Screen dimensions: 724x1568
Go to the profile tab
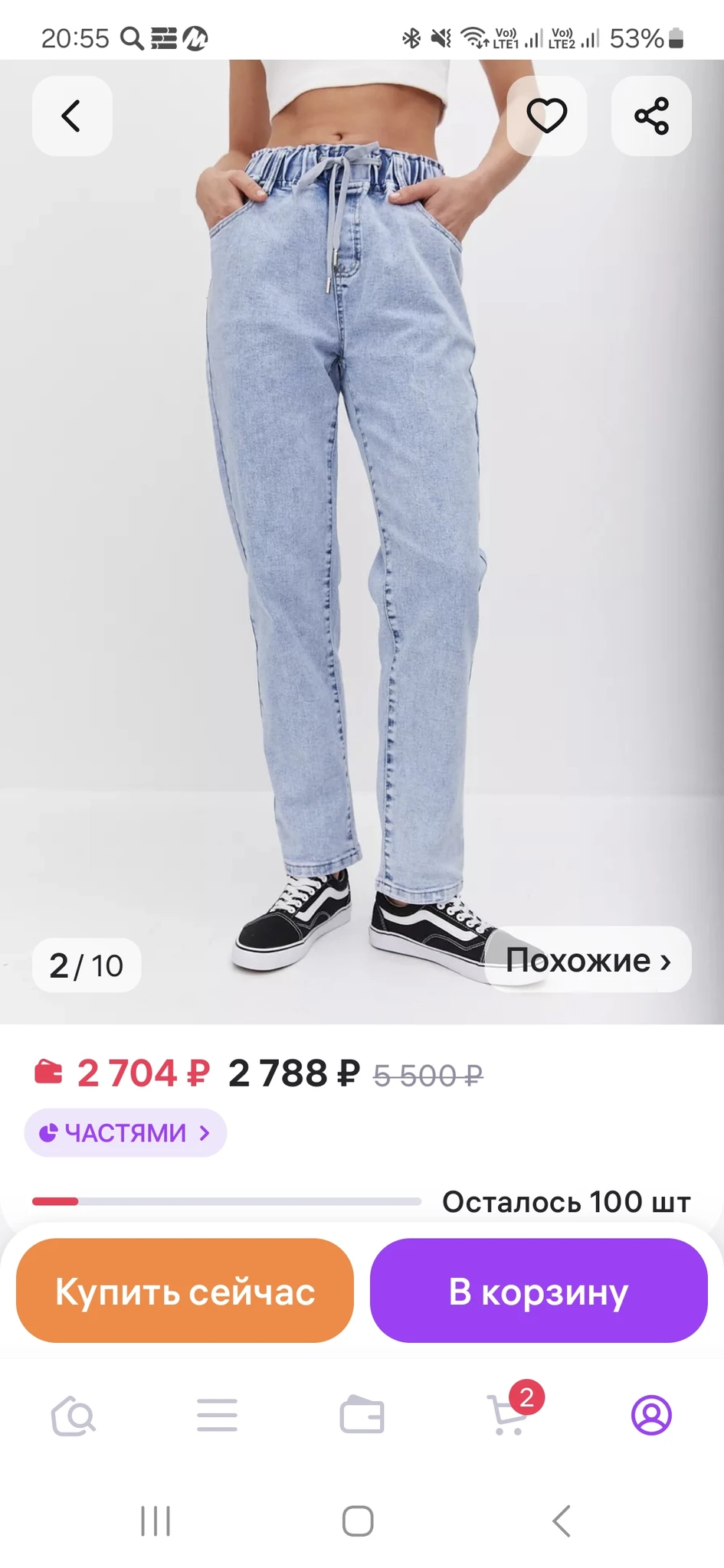[x=651, y=1416]
